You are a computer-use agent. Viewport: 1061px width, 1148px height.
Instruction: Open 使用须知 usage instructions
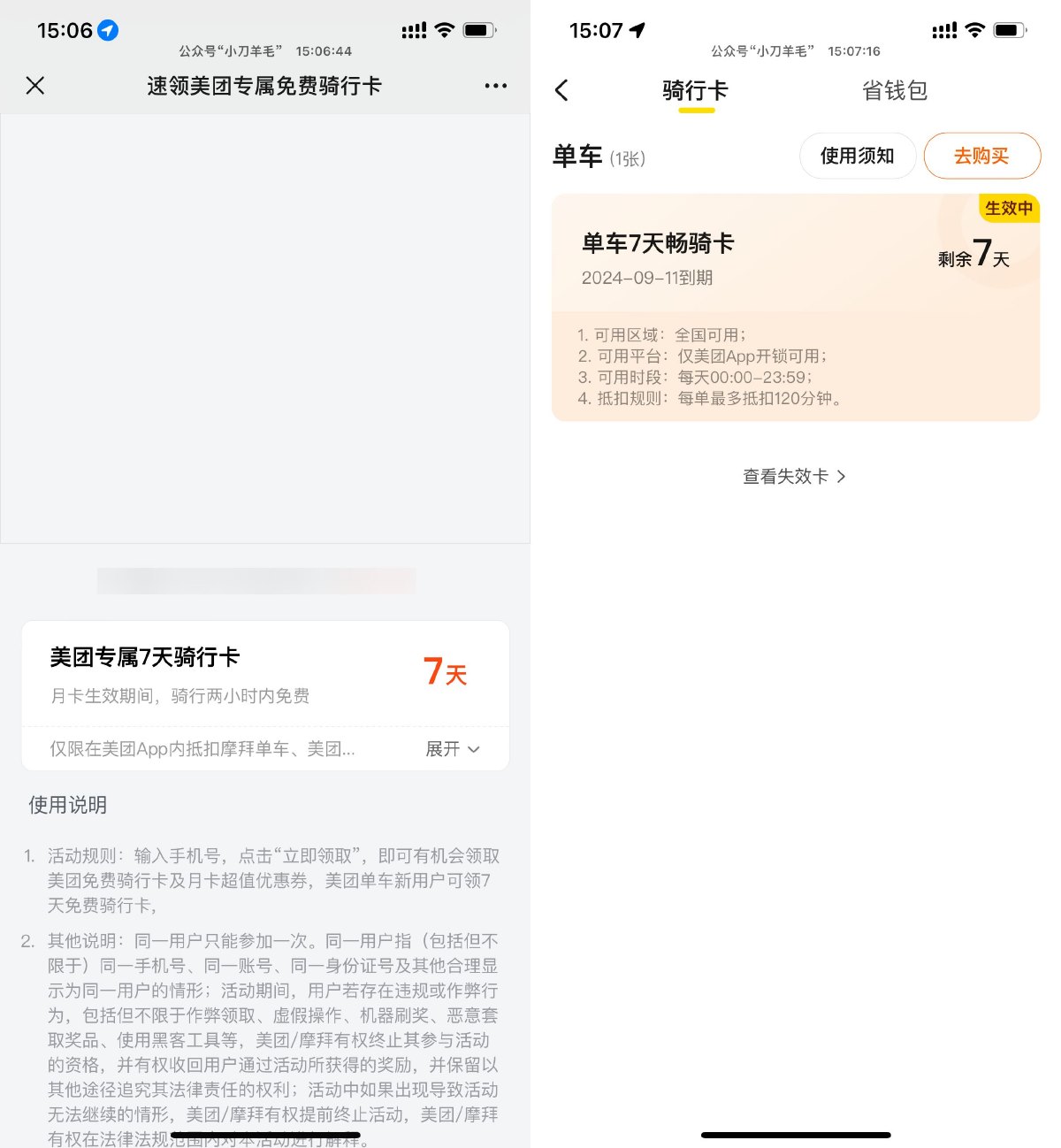coord(857,156)
